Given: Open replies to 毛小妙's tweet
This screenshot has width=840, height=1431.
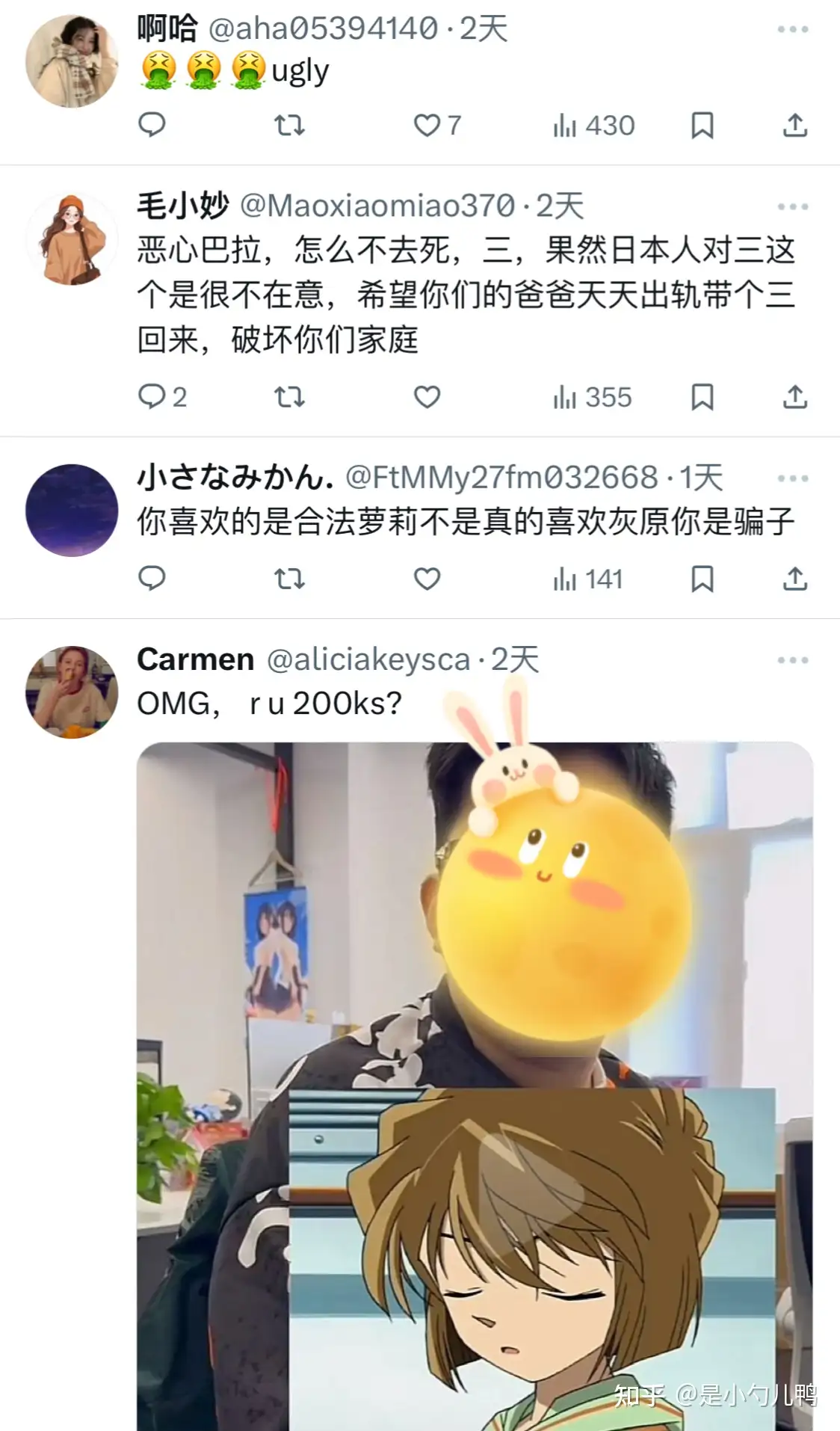Looking at the screenshot, I should (152, 396).
